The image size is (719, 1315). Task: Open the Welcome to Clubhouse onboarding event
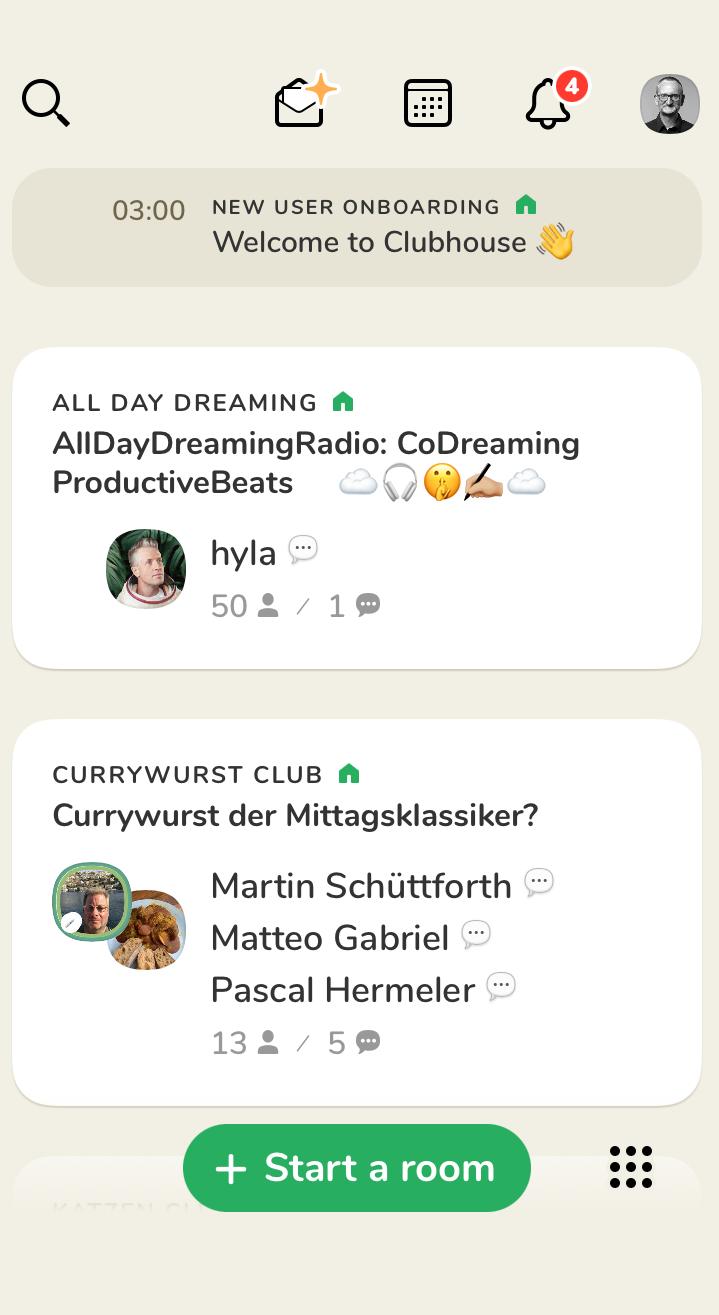coord(357,228)
